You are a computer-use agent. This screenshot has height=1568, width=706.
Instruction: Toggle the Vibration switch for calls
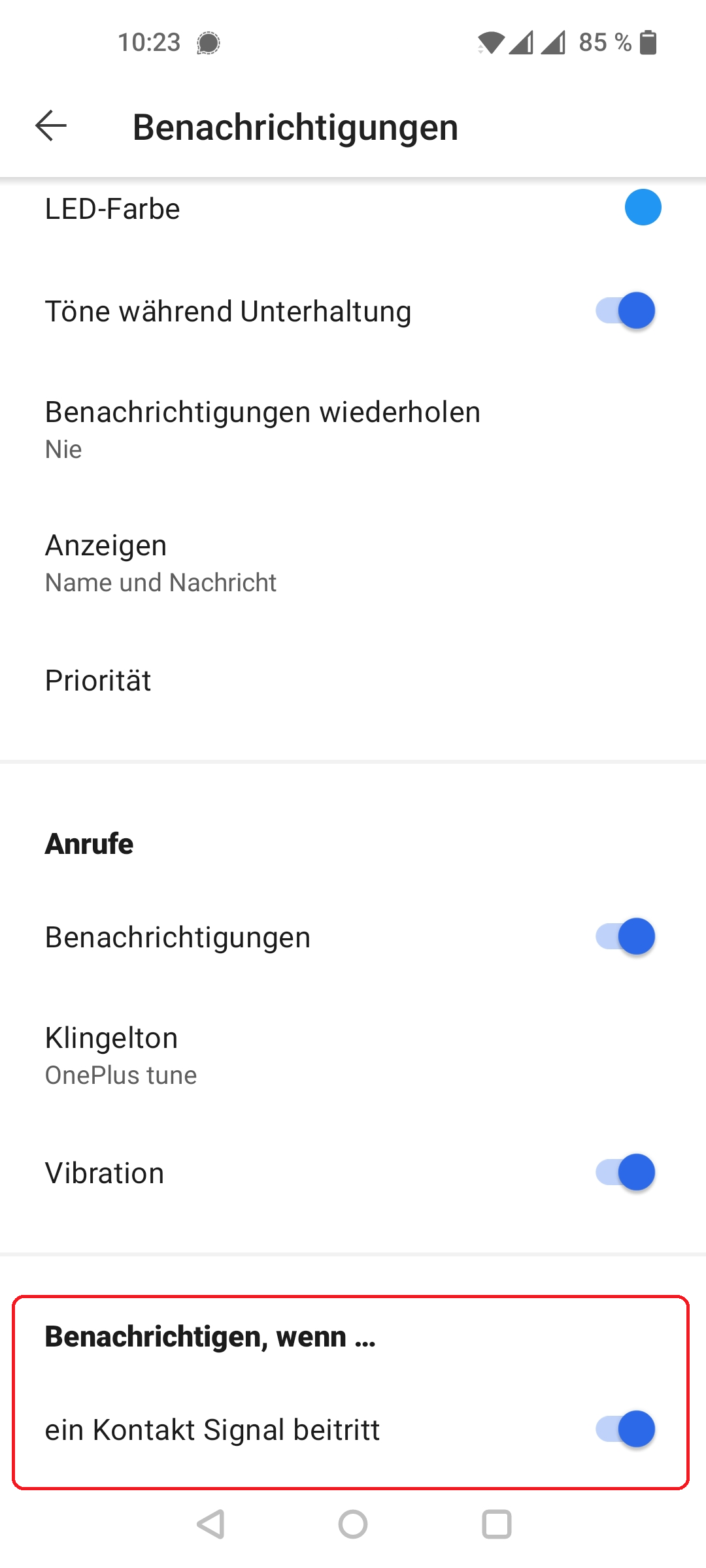pos(625,1172)
